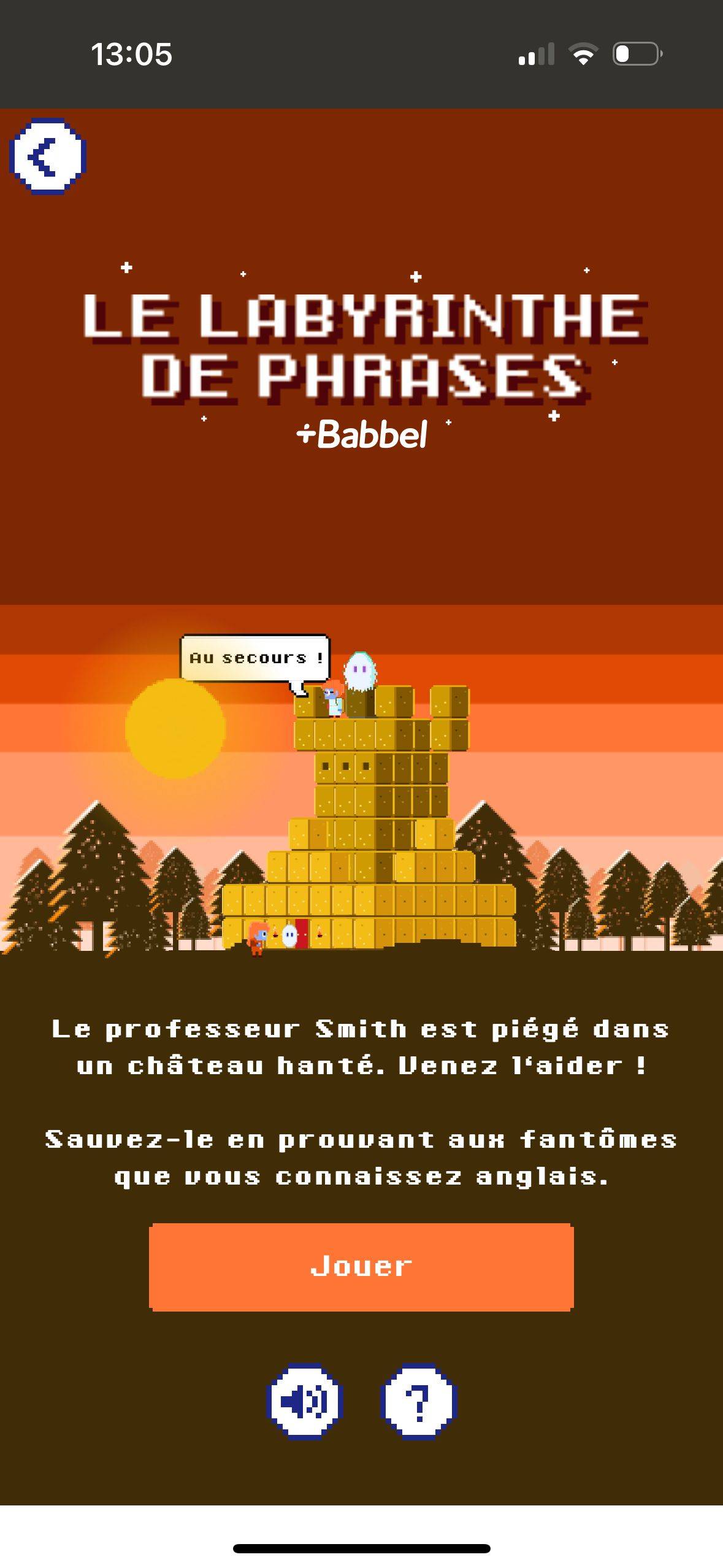
Task: Go back using the pixel arrow icon
Action: tap(47, 156)
